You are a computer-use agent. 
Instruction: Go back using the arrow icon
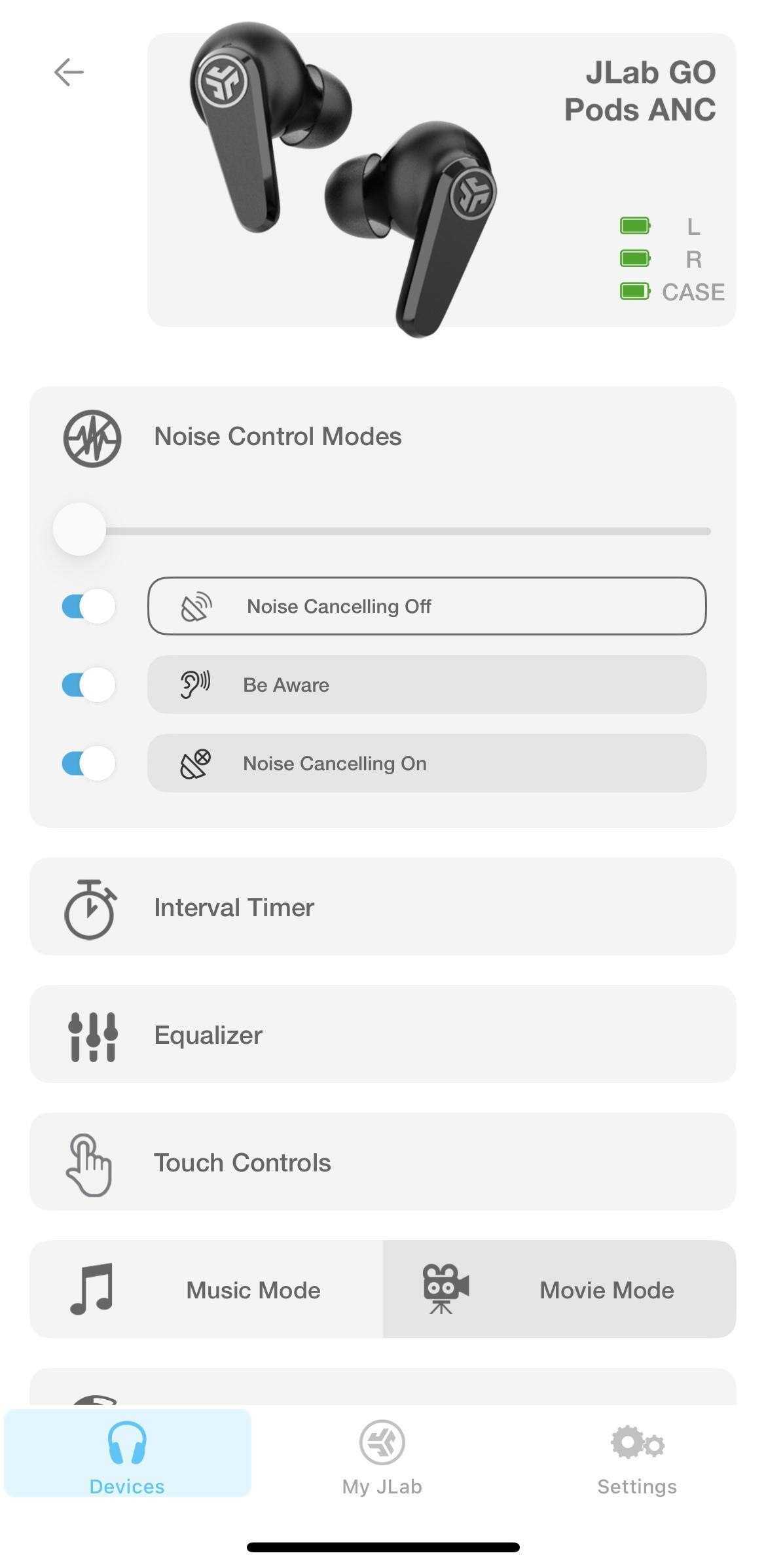69,72
